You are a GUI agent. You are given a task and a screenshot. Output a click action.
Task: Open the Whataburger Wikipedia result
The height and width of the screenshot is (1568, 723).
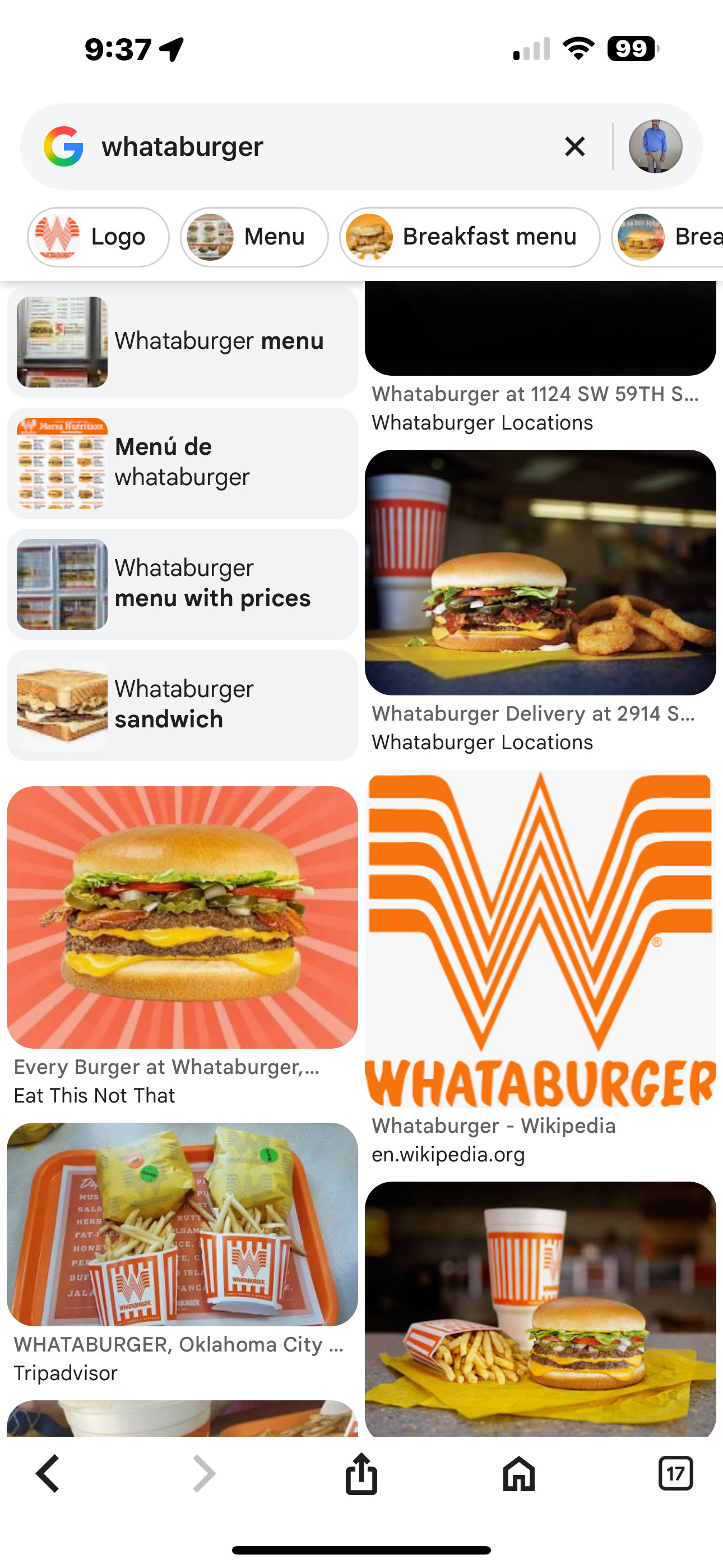click(x=540, y=938)
